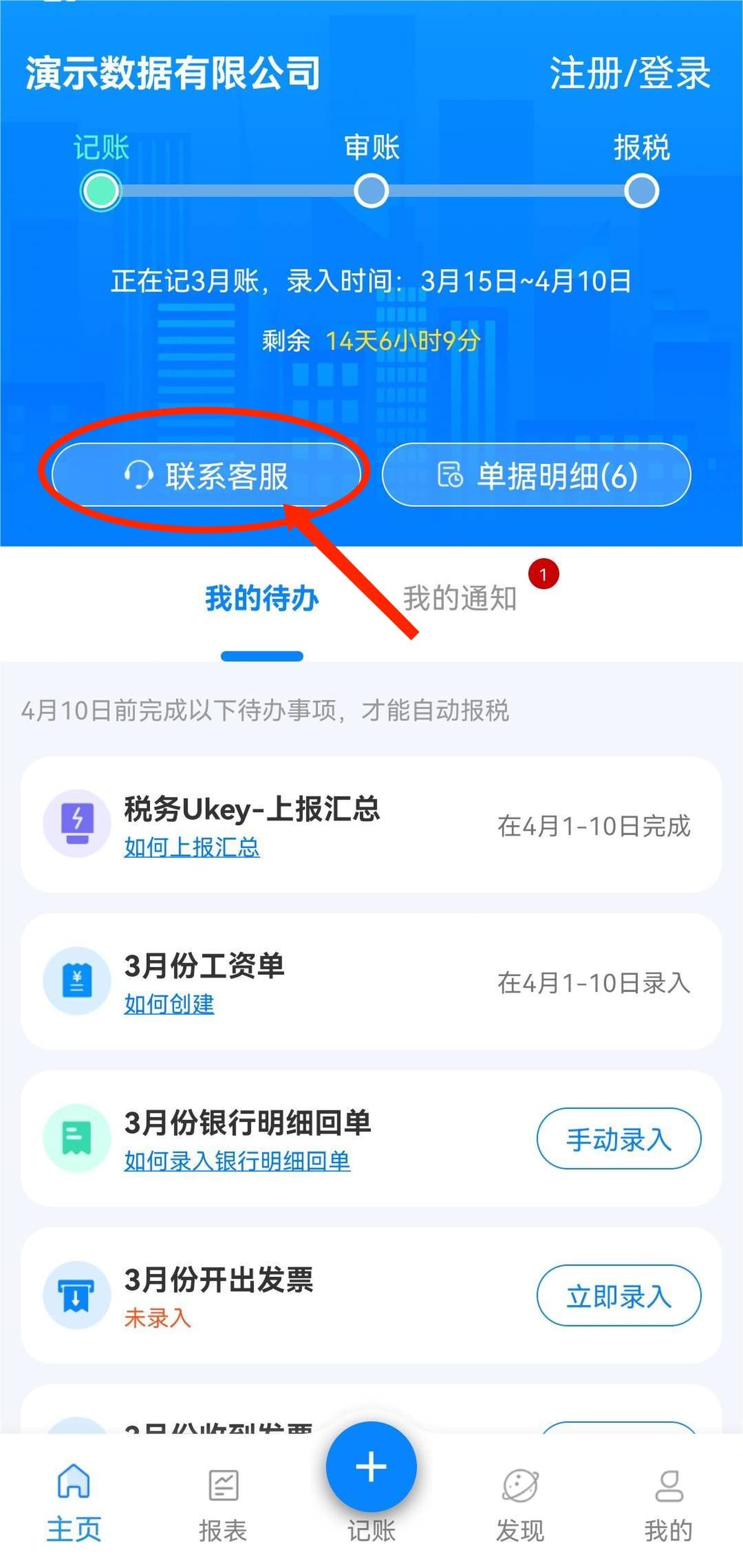743x1568 pixels.
Task: Switch to the 我的通知 tab
Action: click(460, 598)
